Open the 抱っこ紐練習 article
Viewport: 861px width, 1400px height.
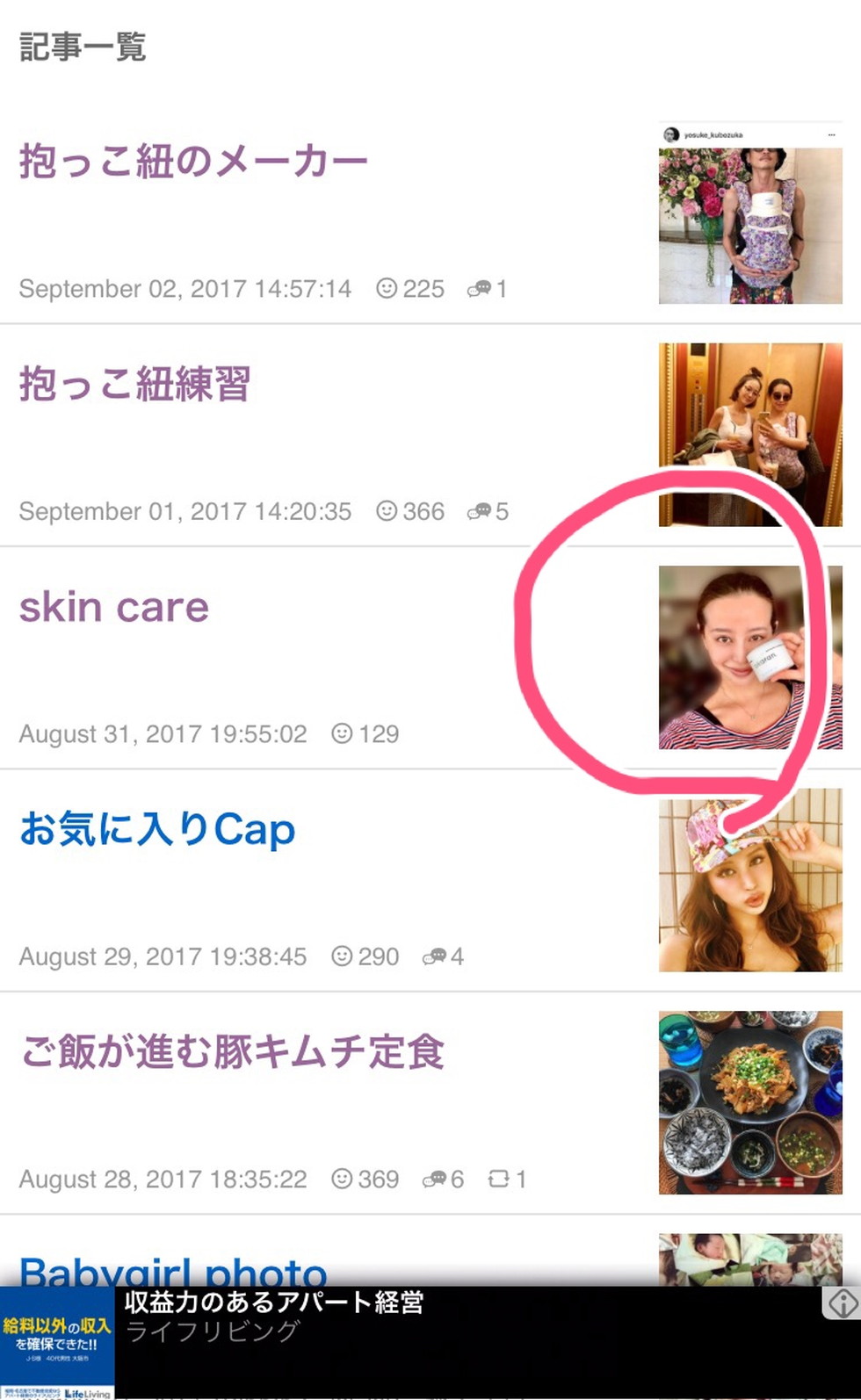(135, 385)
